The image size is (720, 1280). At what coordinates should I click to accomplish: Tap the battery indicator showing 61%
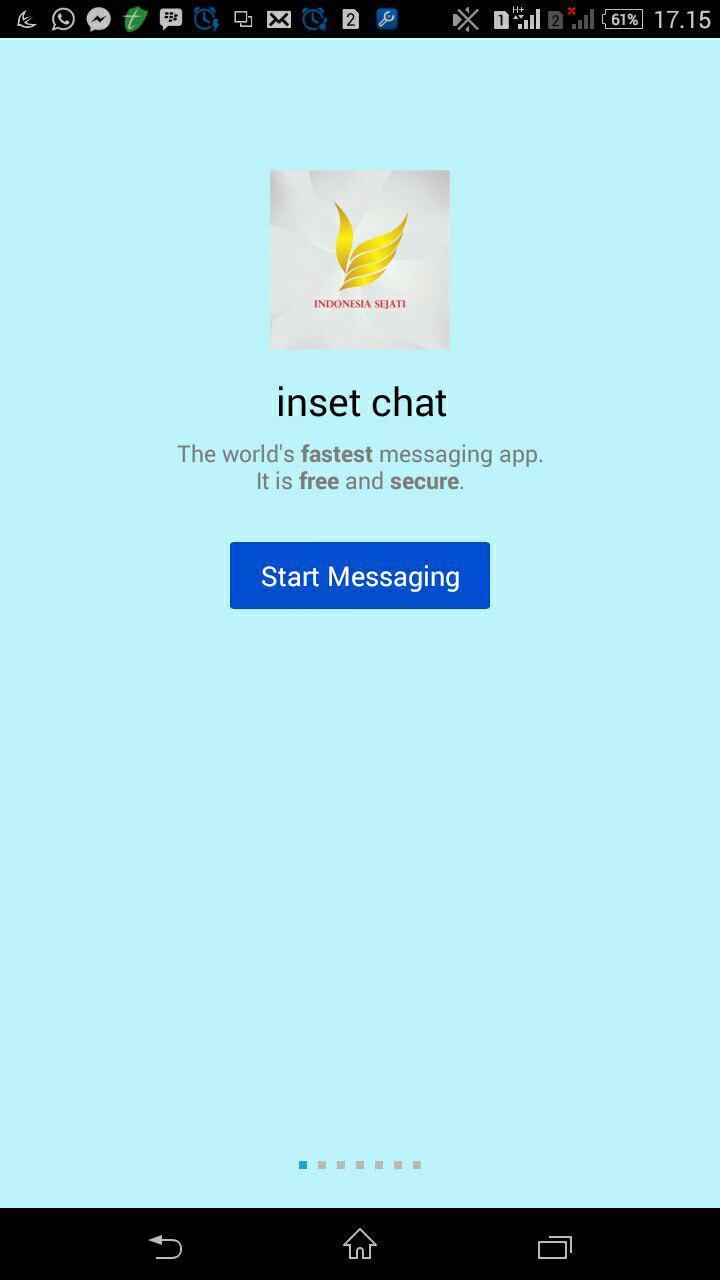[625, 18]
